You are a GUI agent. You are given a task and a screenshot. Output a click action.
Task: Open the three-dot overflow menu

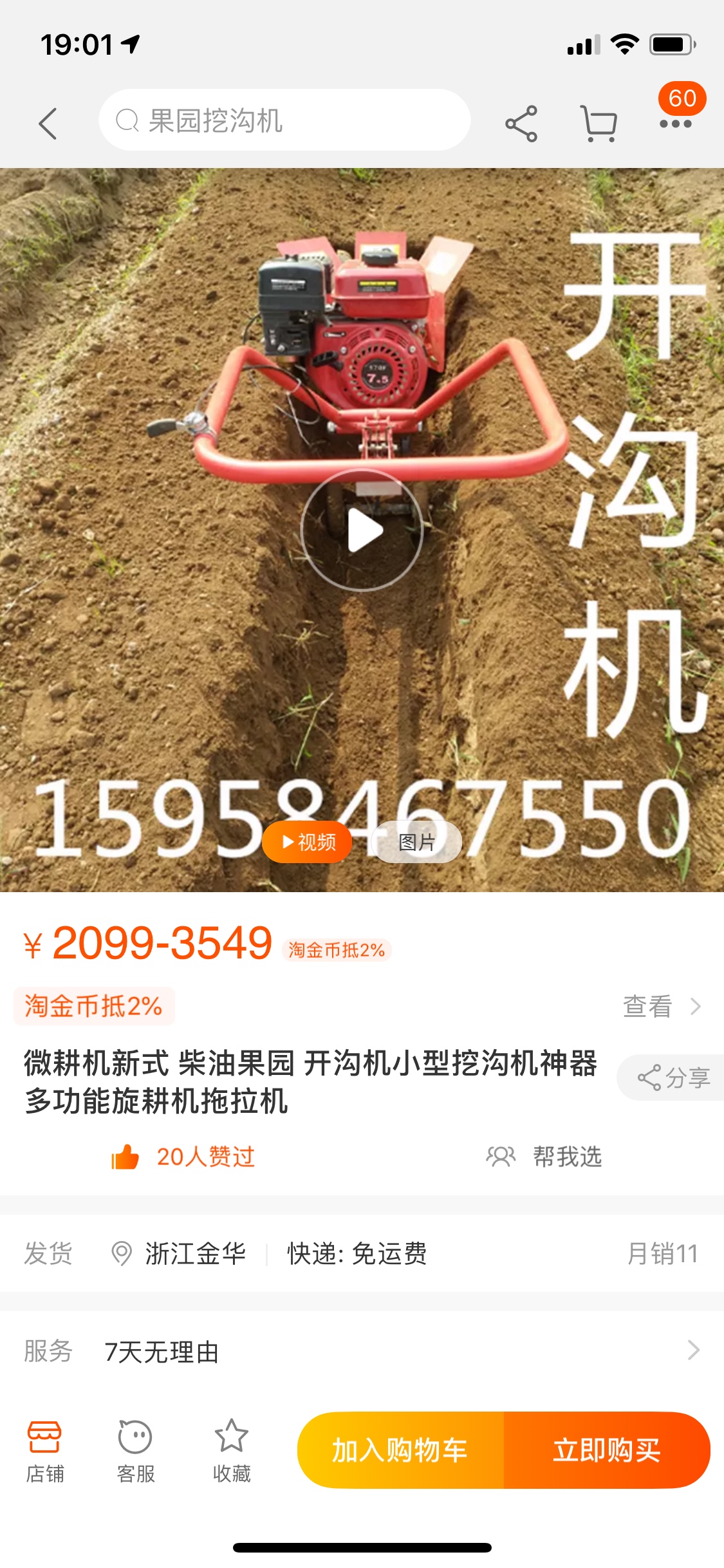click(676, 124)
